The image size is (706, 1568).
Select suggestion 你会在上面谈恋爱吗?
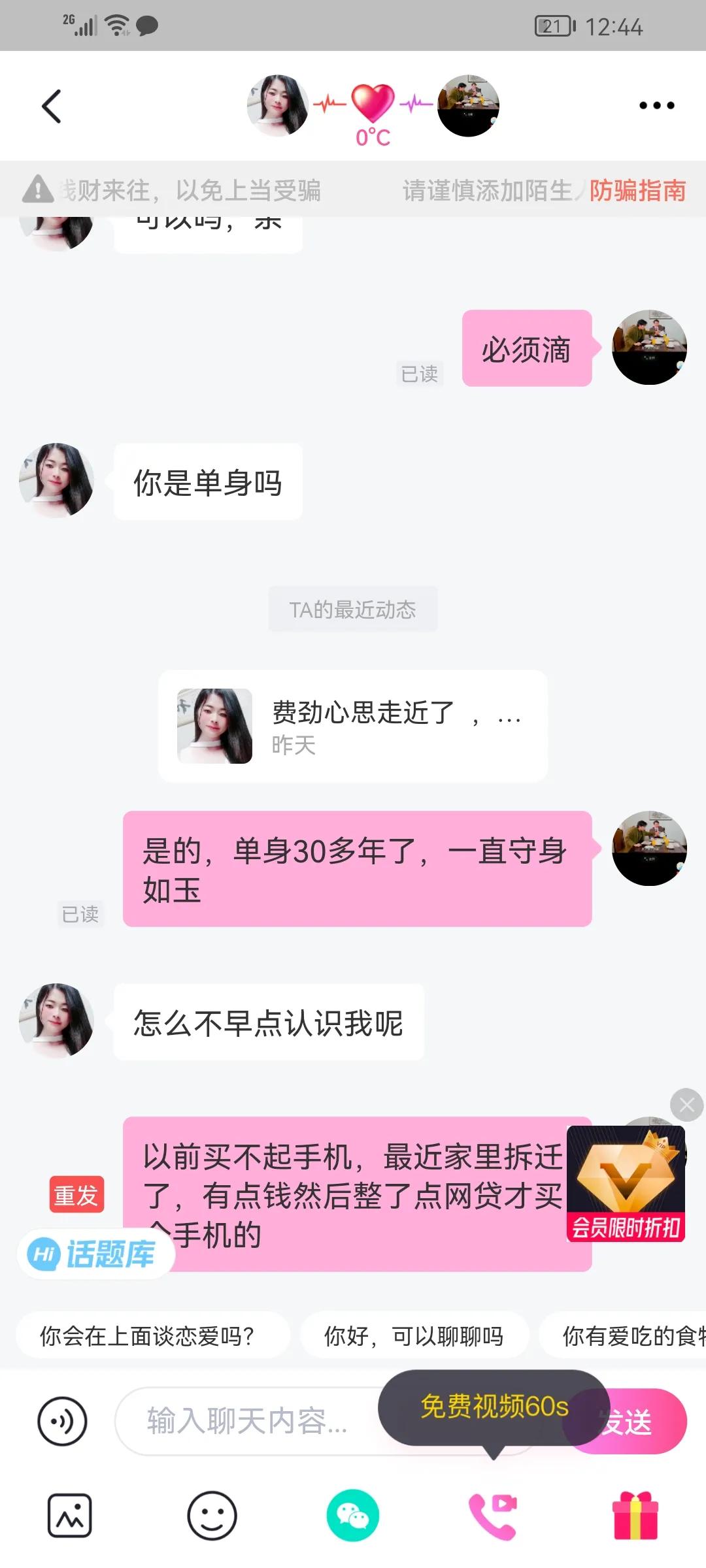pyautogui.click(x=147, y=1336)
